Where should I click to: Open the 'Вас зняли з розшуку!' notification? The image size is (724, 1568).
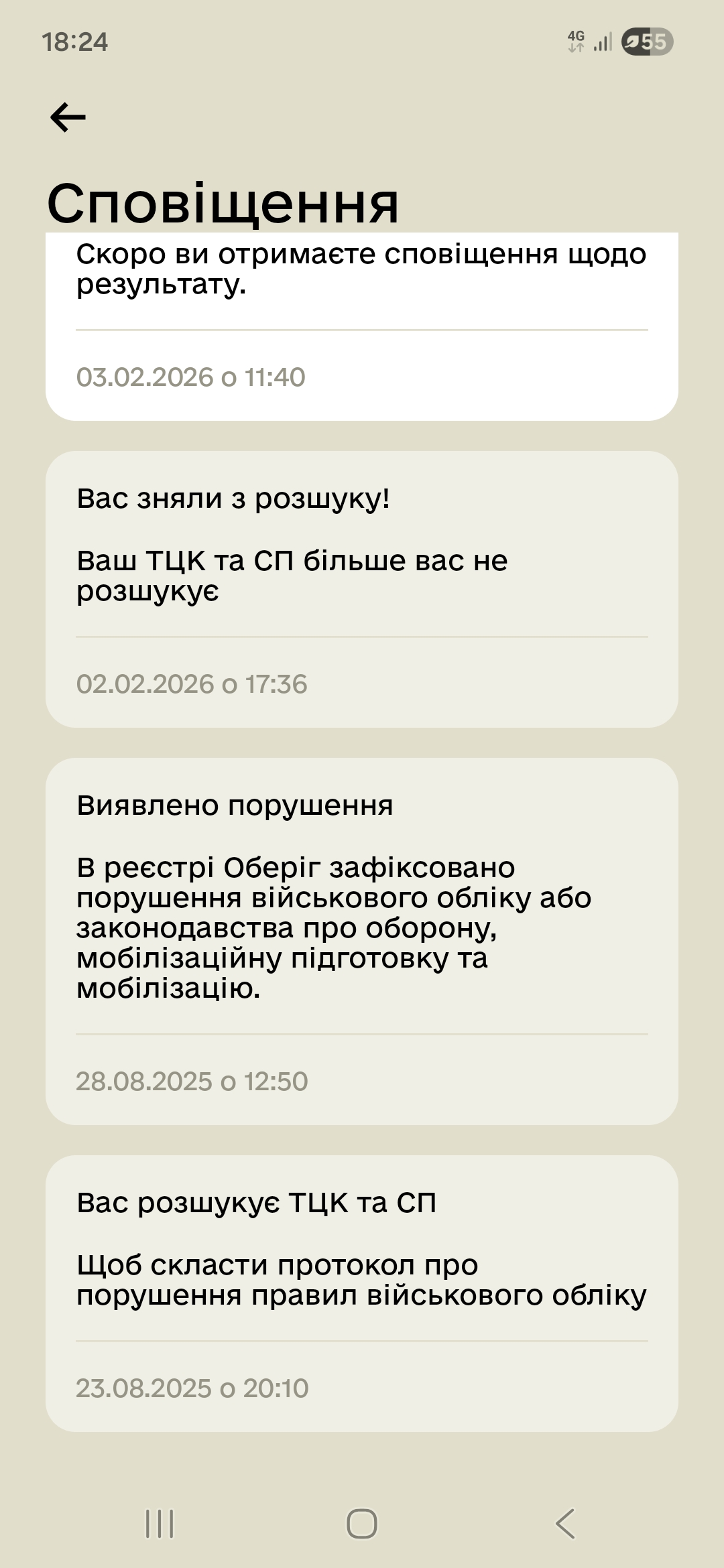pos(362,588)
